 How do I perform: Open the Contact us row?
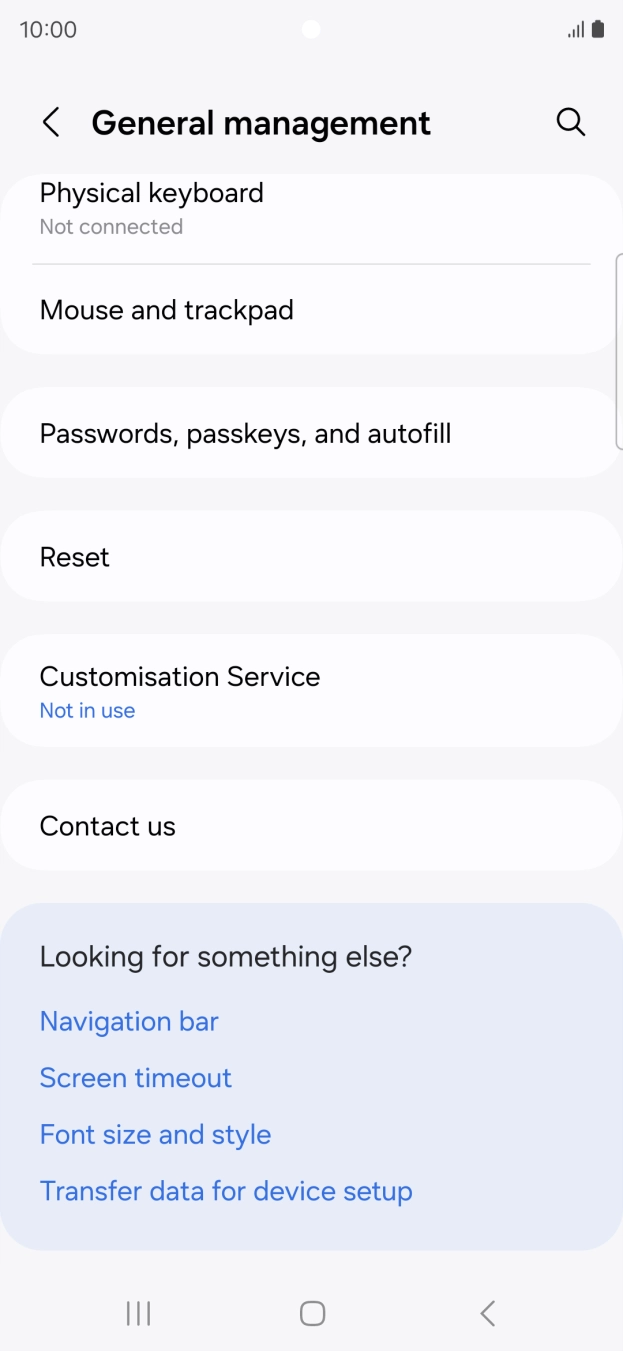click(310, 826)
